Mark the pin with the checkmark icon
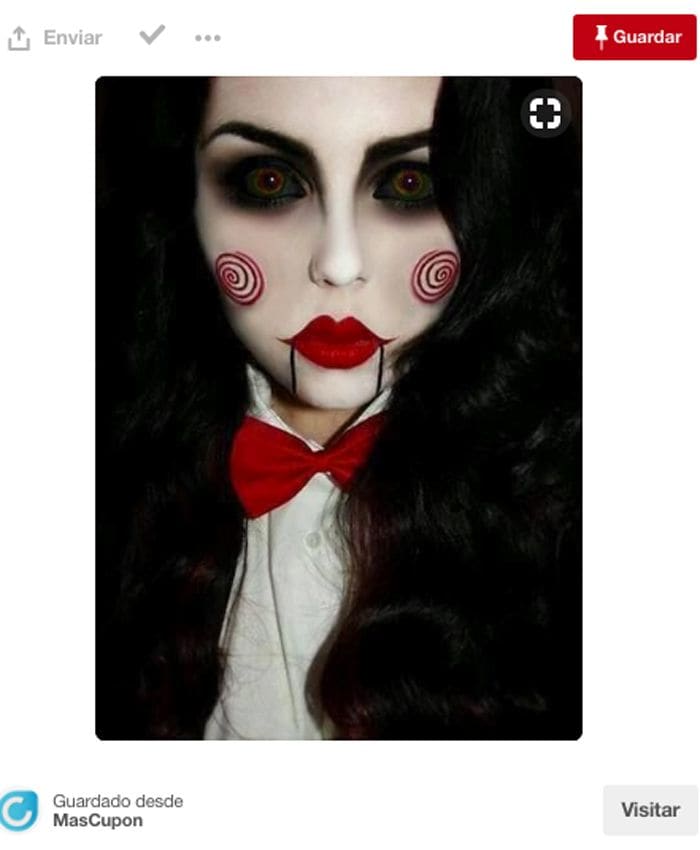This screenshot has width=700, height=850. [x=152, y=36]
